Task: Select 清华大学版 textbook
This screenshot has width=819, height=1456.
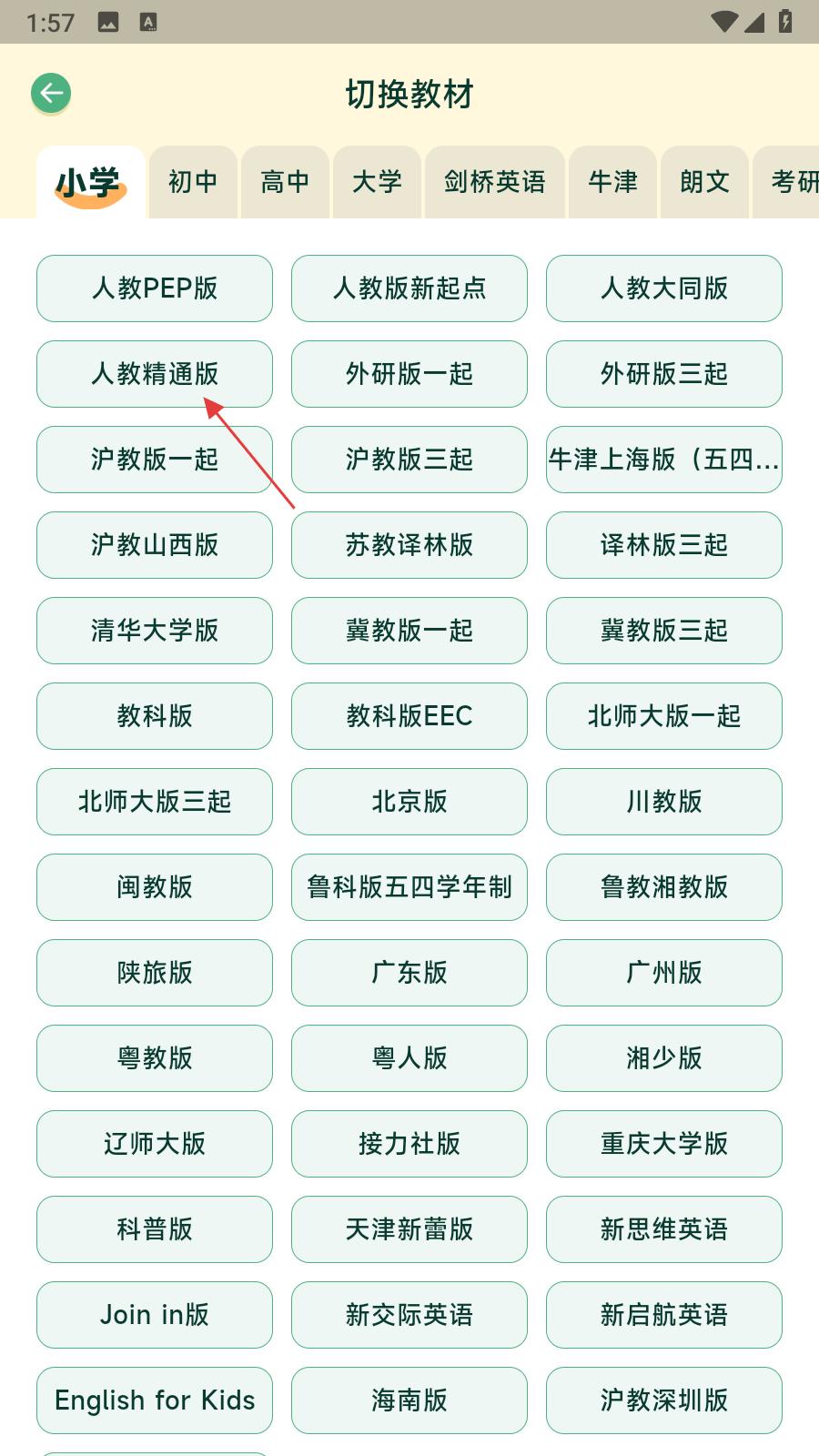Action: coord(155,631)
